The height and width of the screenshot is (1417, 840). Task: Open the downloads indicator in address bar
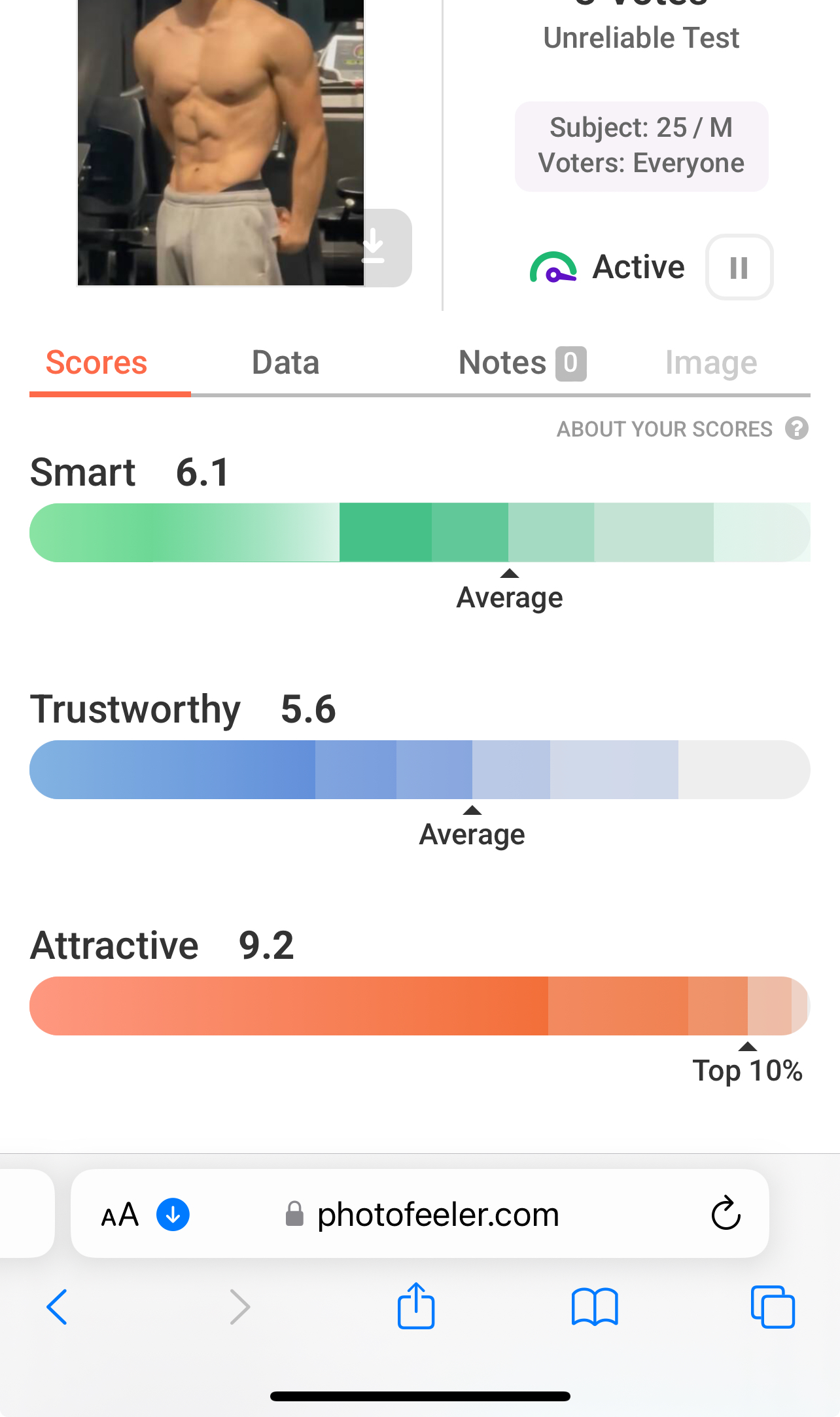coord(173,1215)
